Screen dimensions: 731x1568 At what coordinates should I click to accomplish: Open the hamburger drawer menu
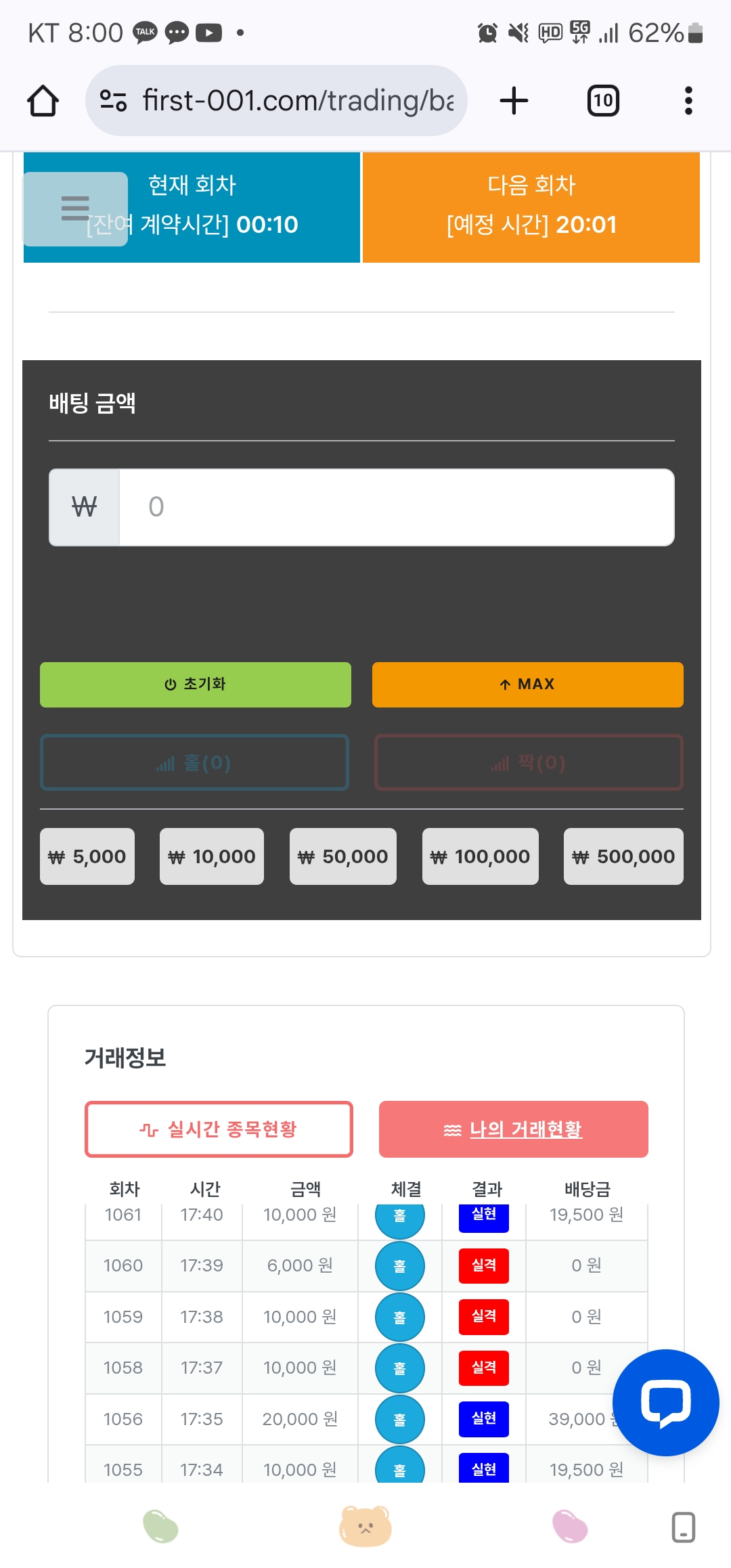(x=75, y=209)
